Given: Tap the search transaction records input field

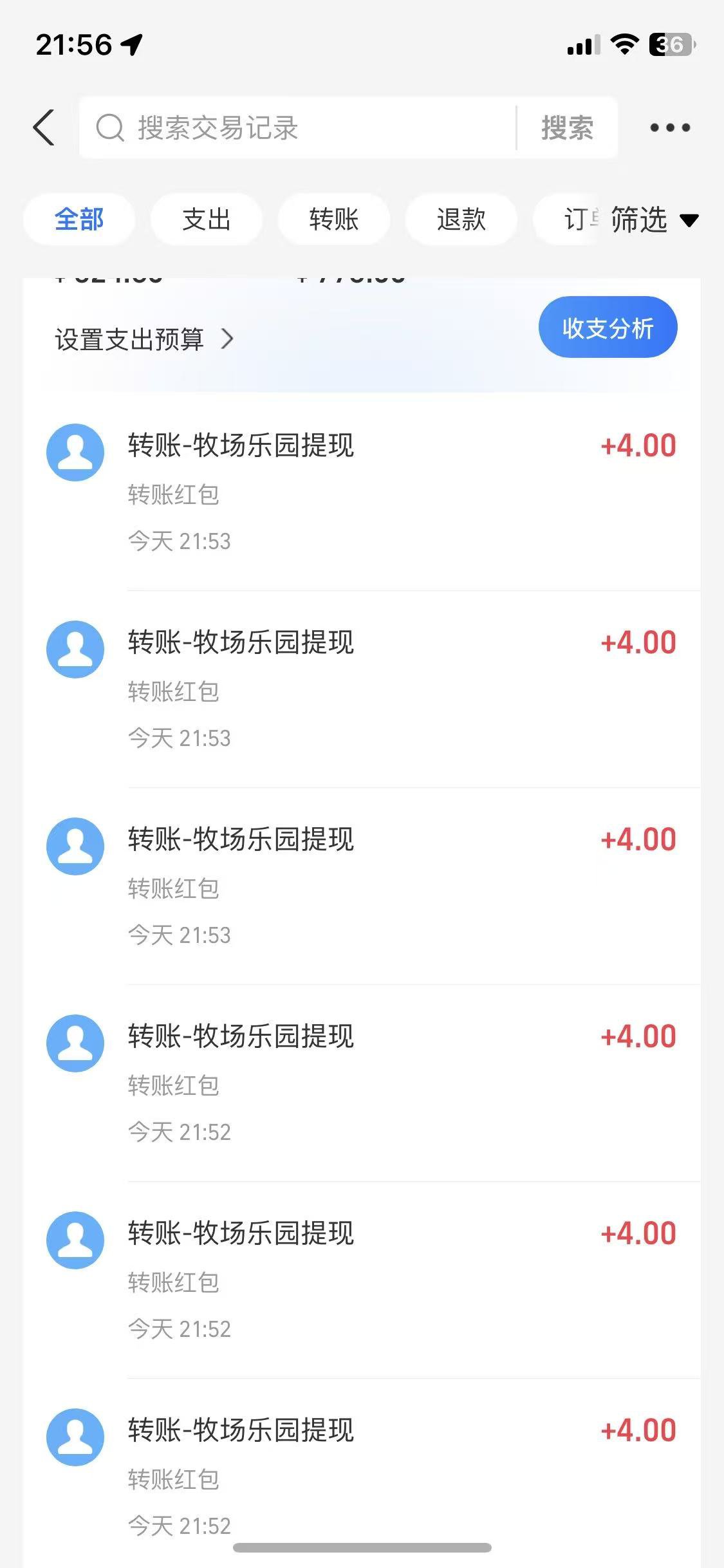Looking at the screenshot, I should (x=290, y=127).
